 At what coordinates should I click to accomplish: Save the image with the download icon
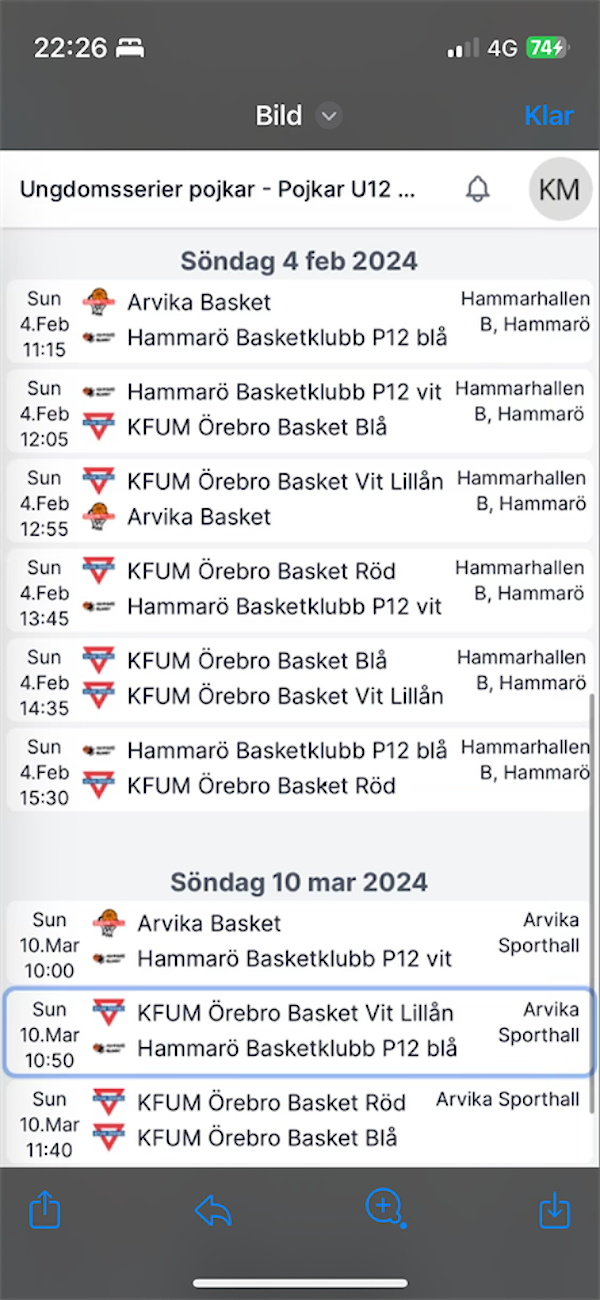point(554,1211)
